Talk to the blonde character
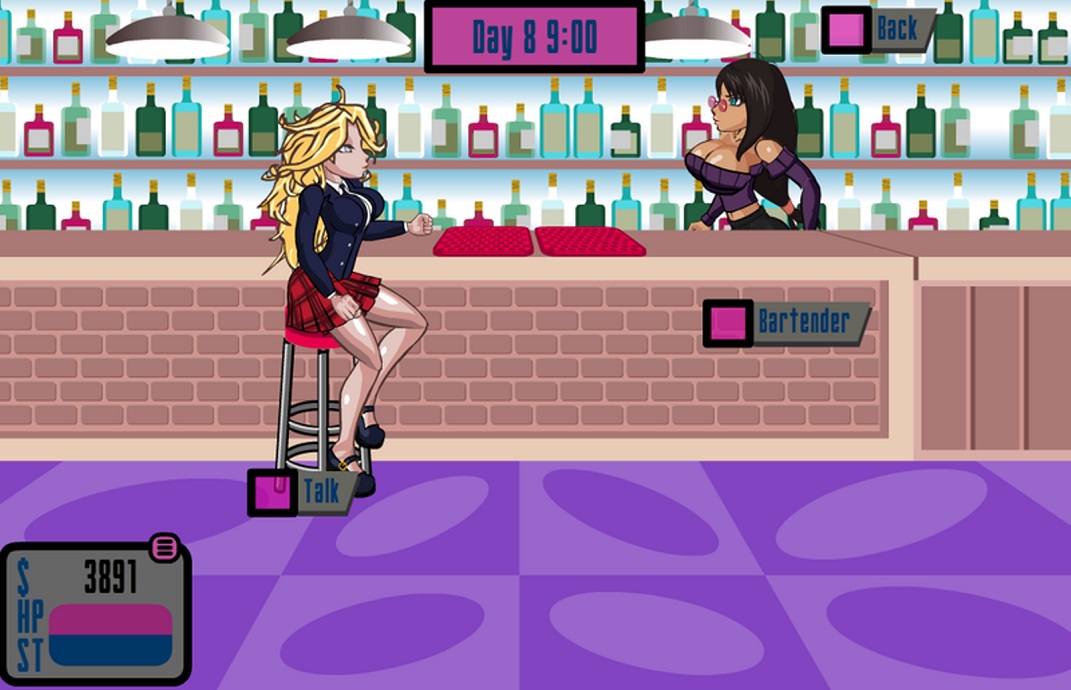 [303, 492]
